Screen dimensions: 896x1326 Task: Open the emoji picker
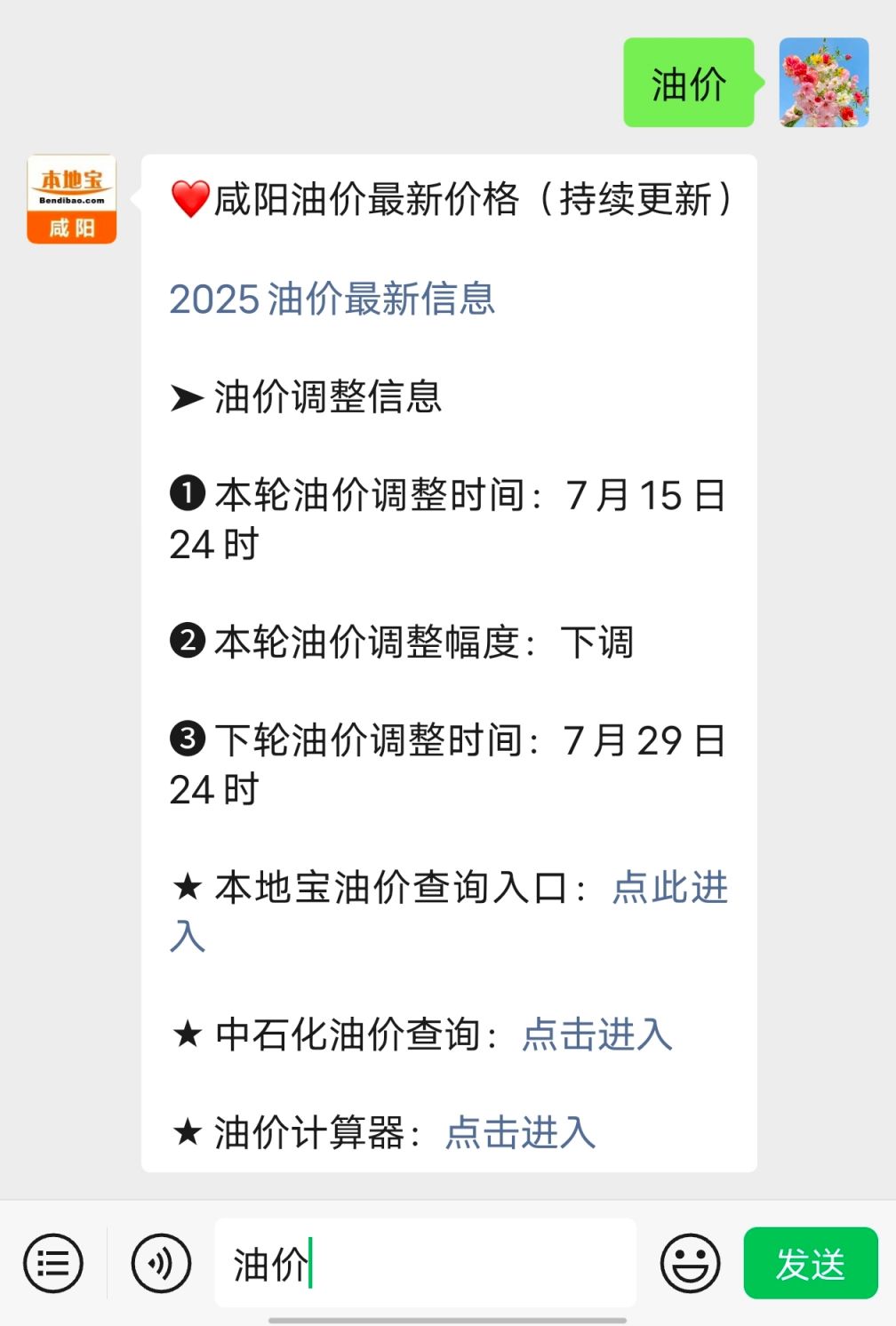(690, 1263)
